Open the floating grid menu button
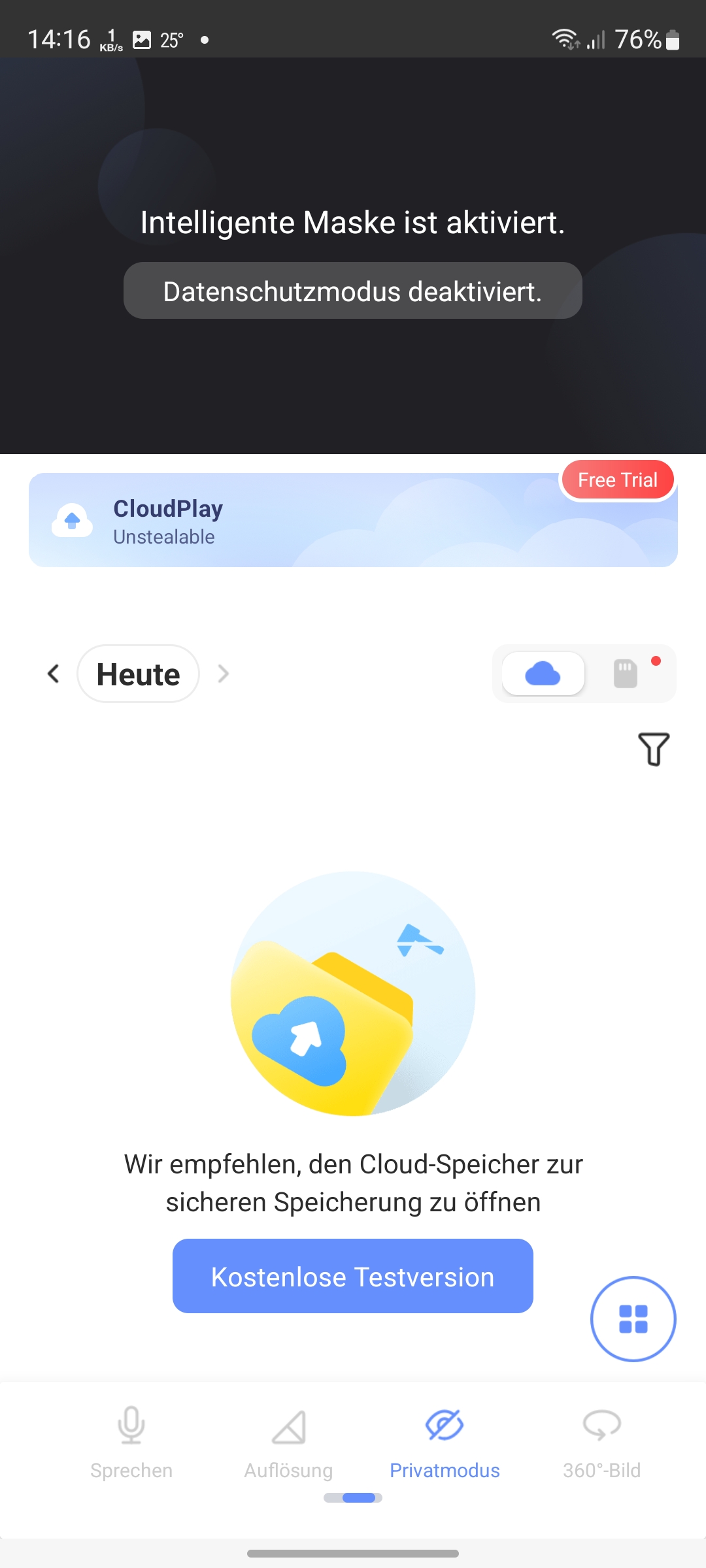 tap(633, 1318)
